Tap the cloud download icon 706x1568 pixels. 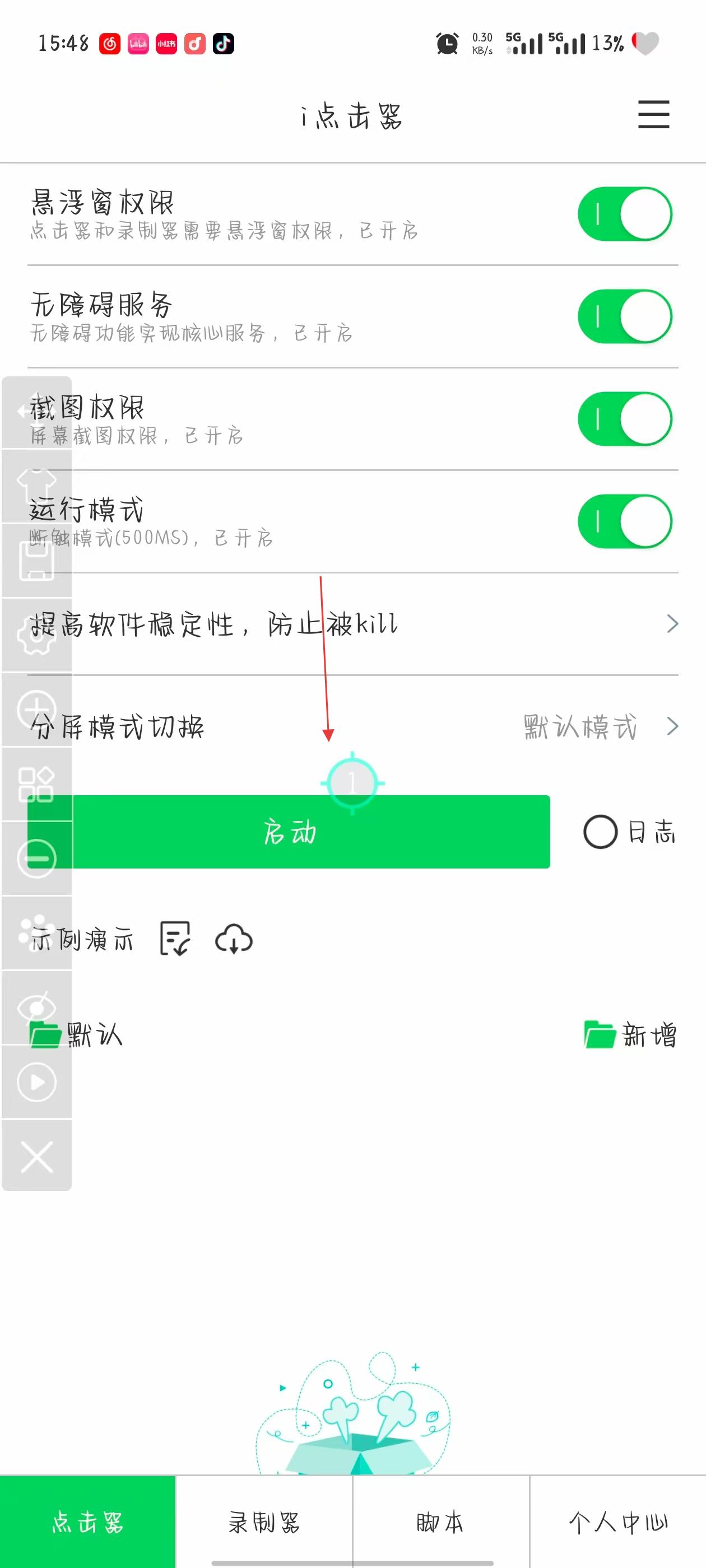pos(233,939)
